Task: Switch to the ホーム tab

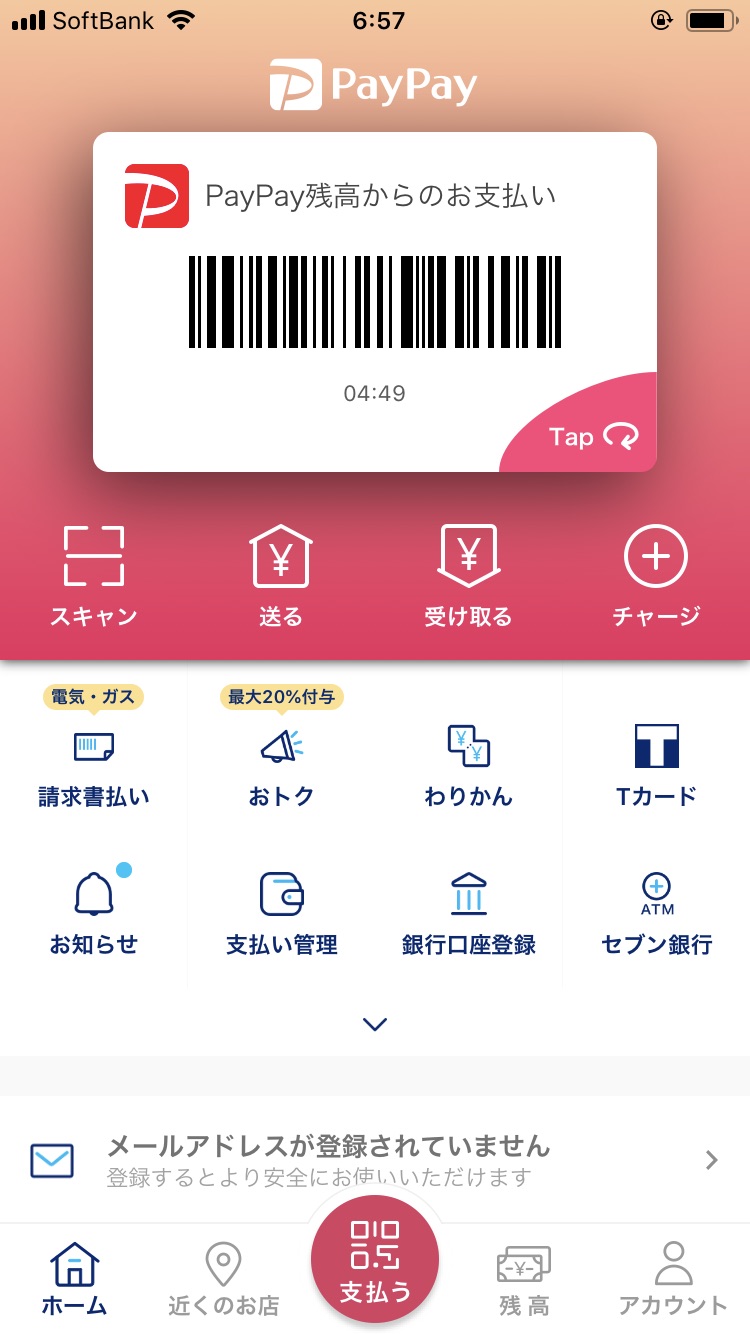Action: coord(74,1278)
